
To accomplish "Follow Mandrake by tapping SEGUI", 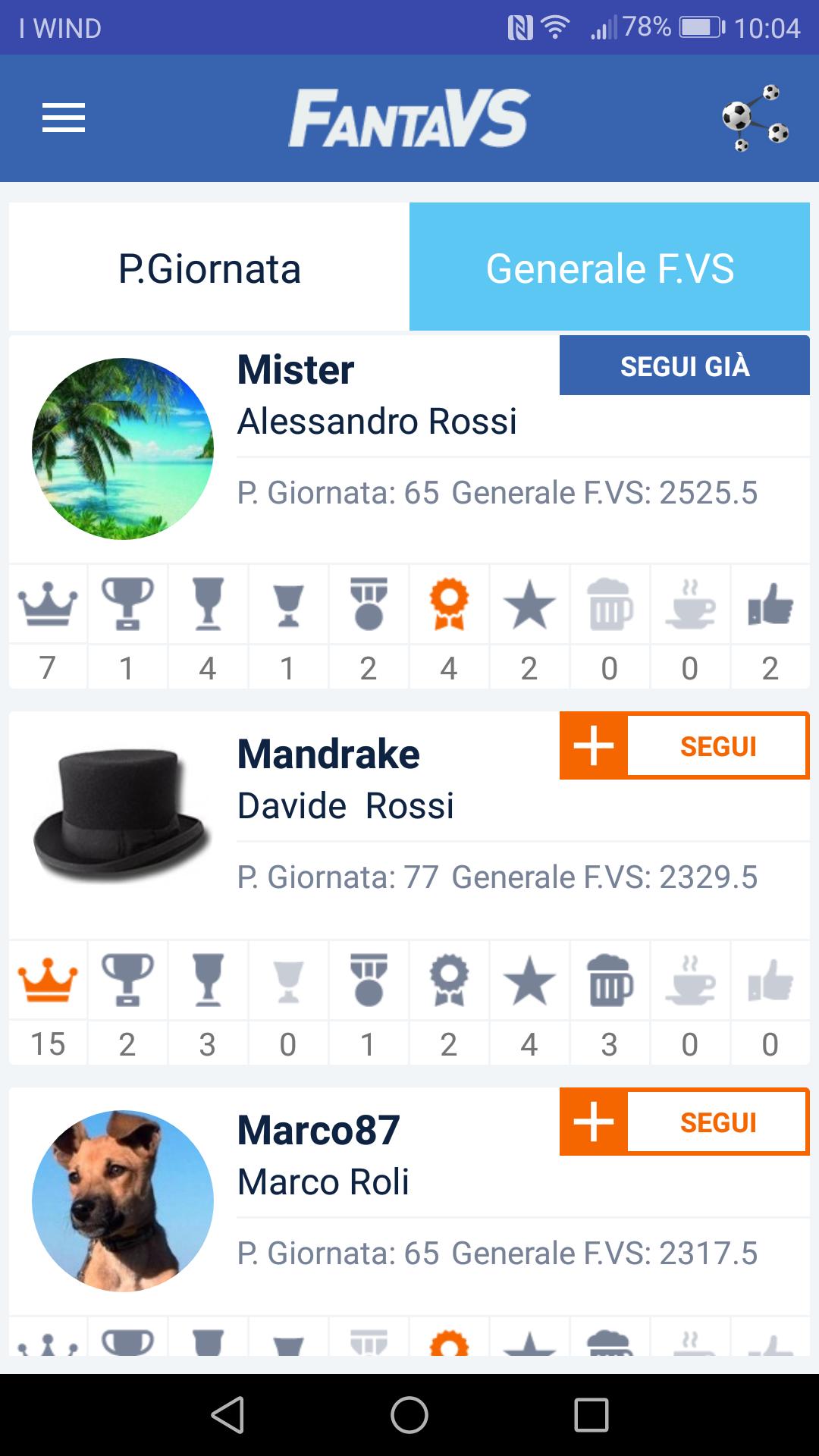I will (683, 745).
